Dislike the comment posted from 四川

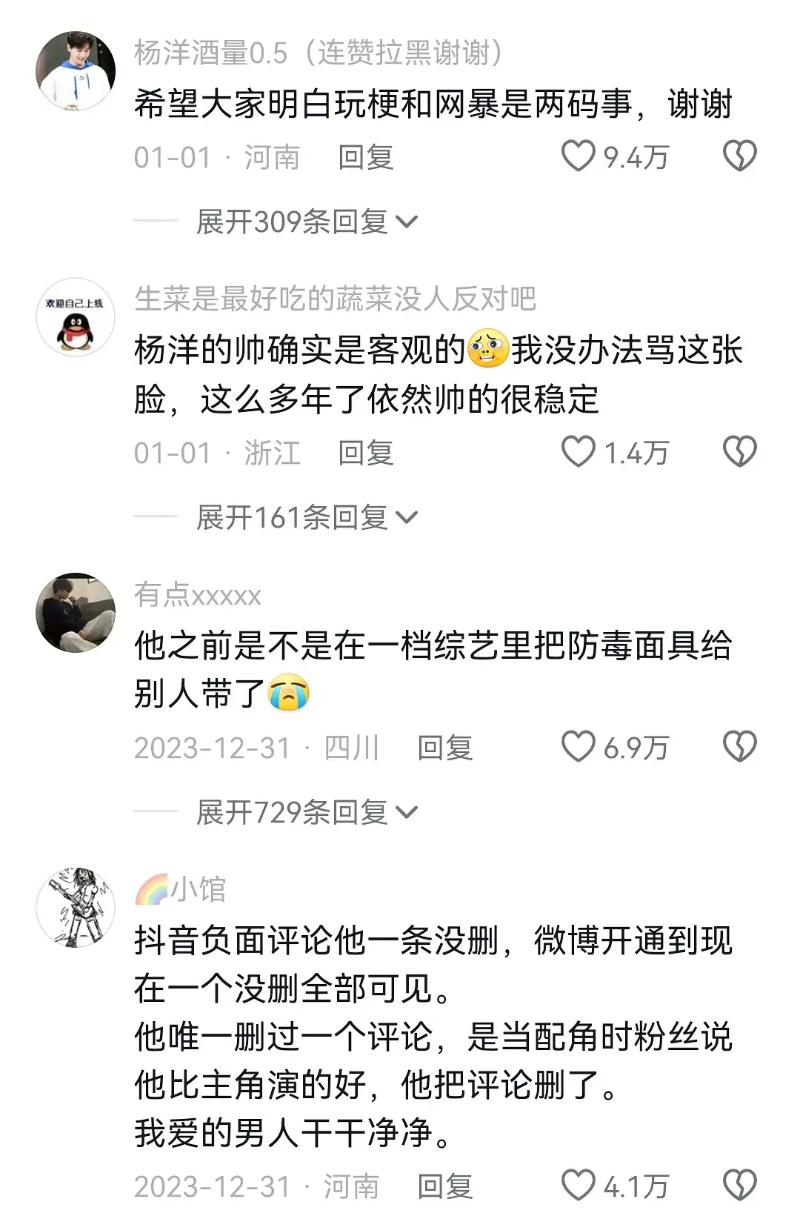[739, 747]
